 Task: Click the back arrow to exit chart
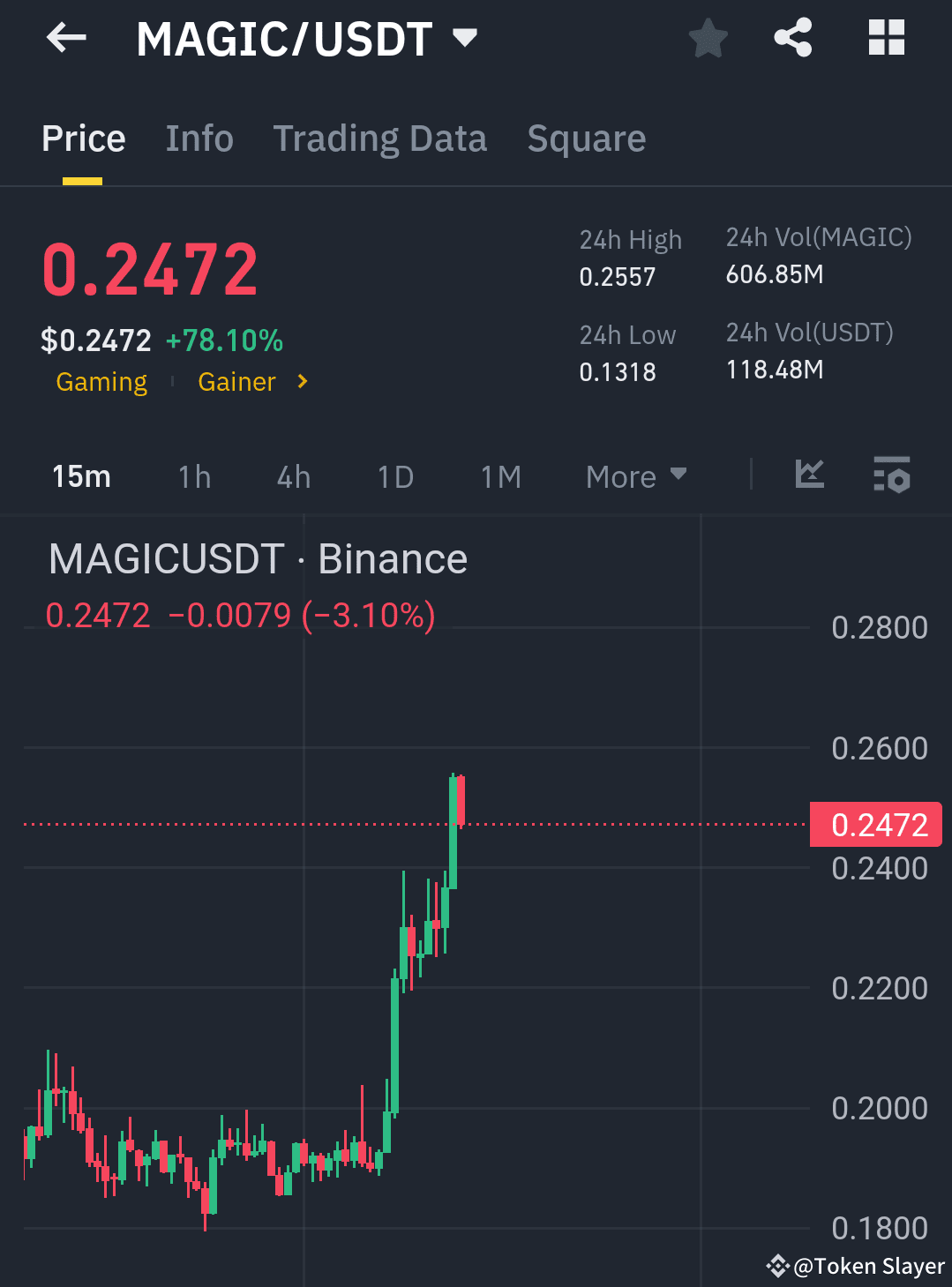[x=64, y=38]
